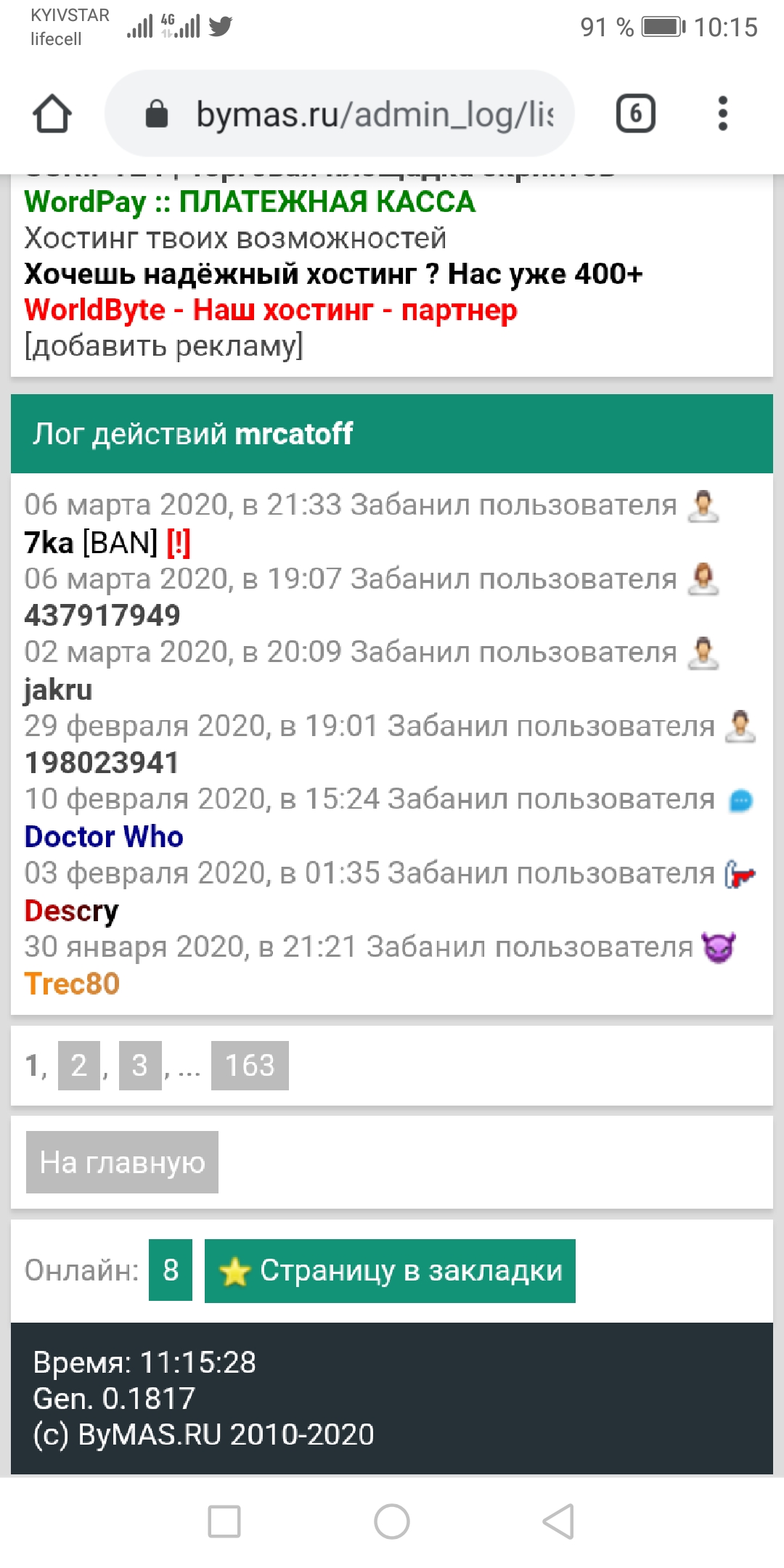This screenshot has width=784, height=1568.
Task: Jump to last page 163
Action: pyautogui.click(x=250, y=1066)
